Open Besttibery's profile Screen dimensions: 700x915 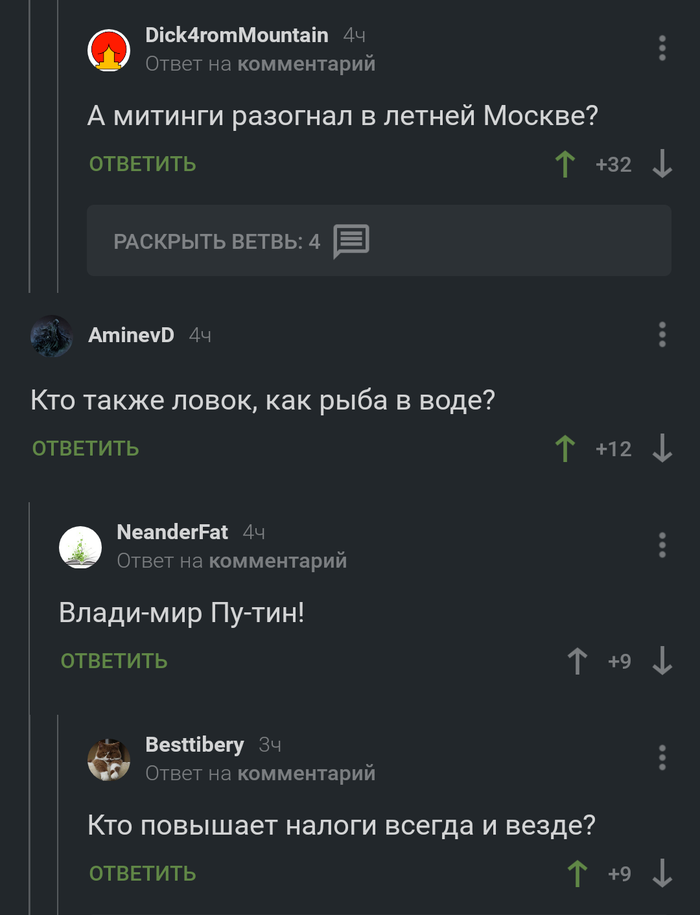click(x=194, y=745)
